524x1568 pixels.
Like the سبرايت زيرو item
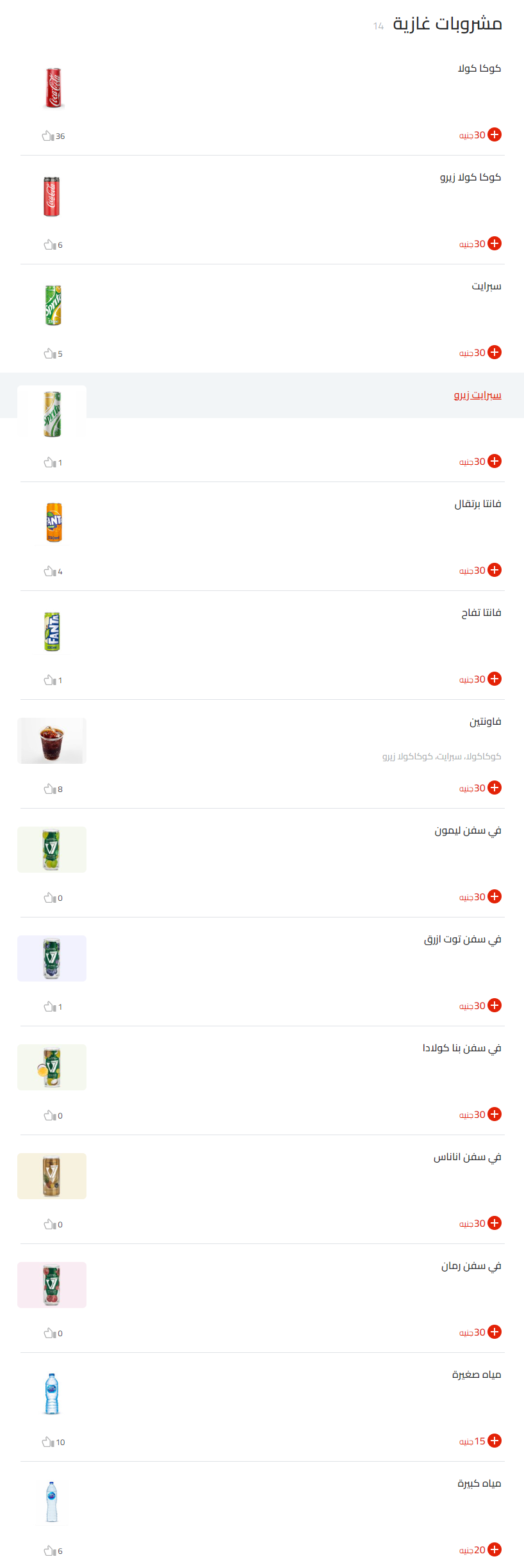[x=47, y=462]
